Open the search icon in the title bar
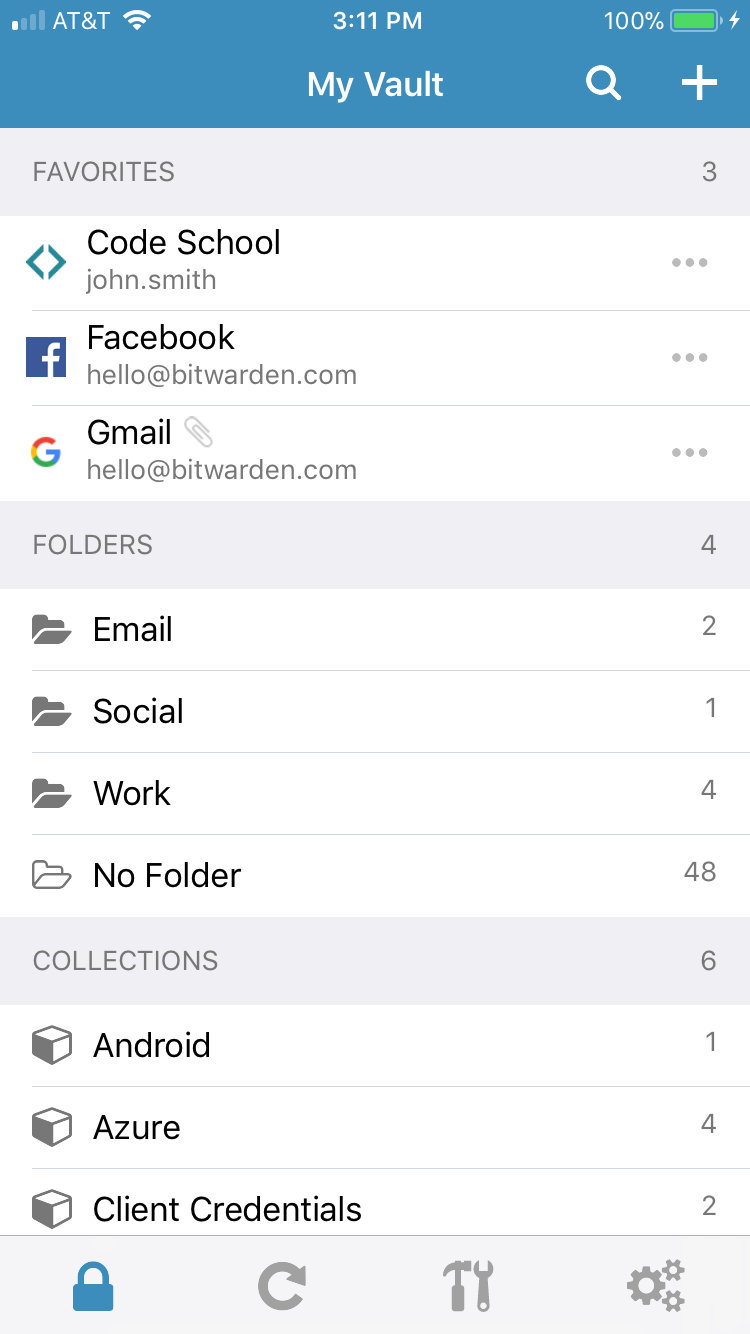This screenshot has height=1334, width=750. pos(604,84)
